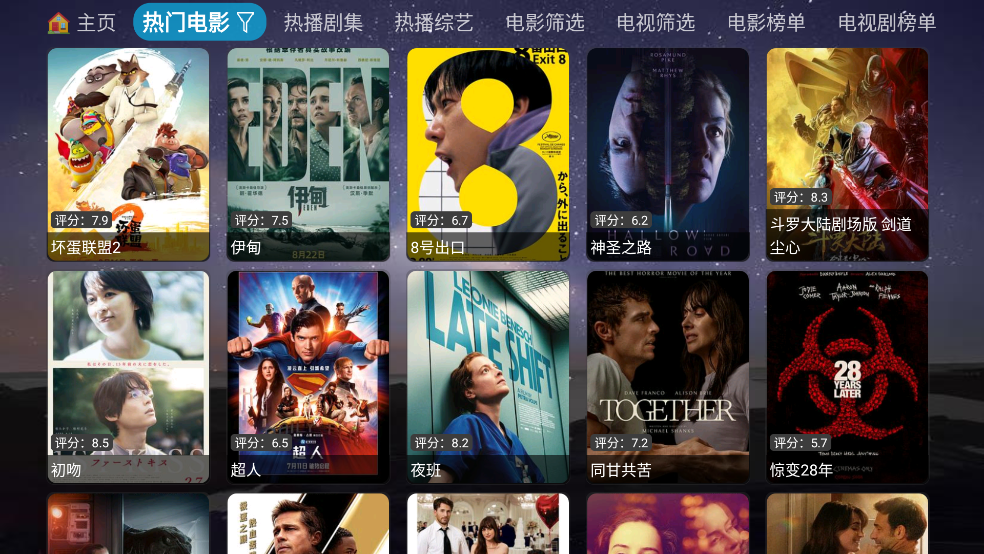Open movie 同甘共苦

coord(668,376)
